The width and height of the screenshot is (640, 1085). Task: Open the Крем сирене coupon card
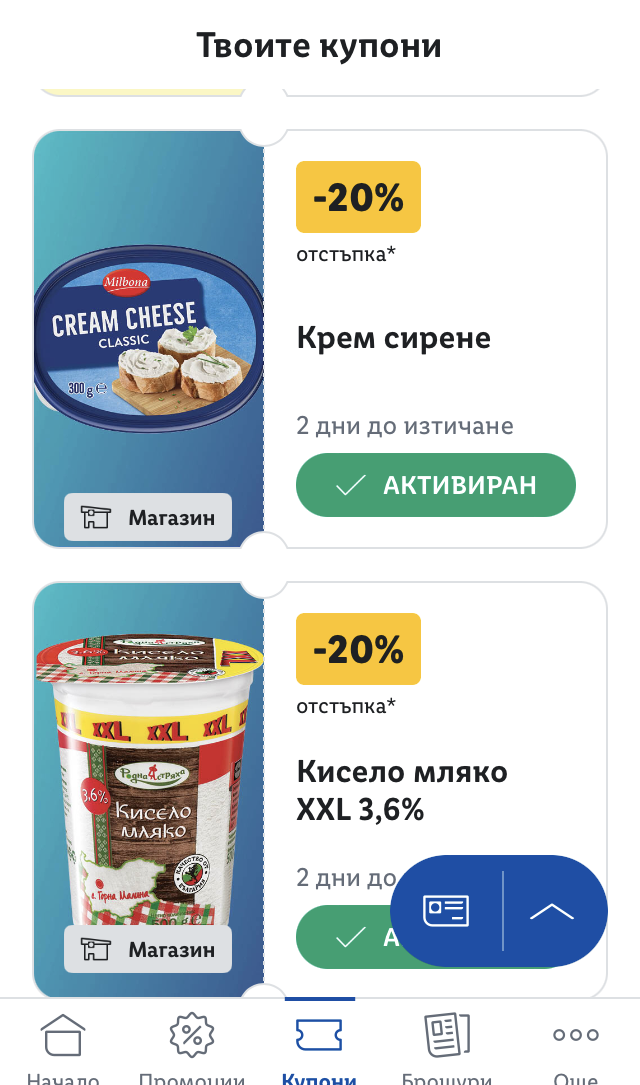(x=393, y=339)
